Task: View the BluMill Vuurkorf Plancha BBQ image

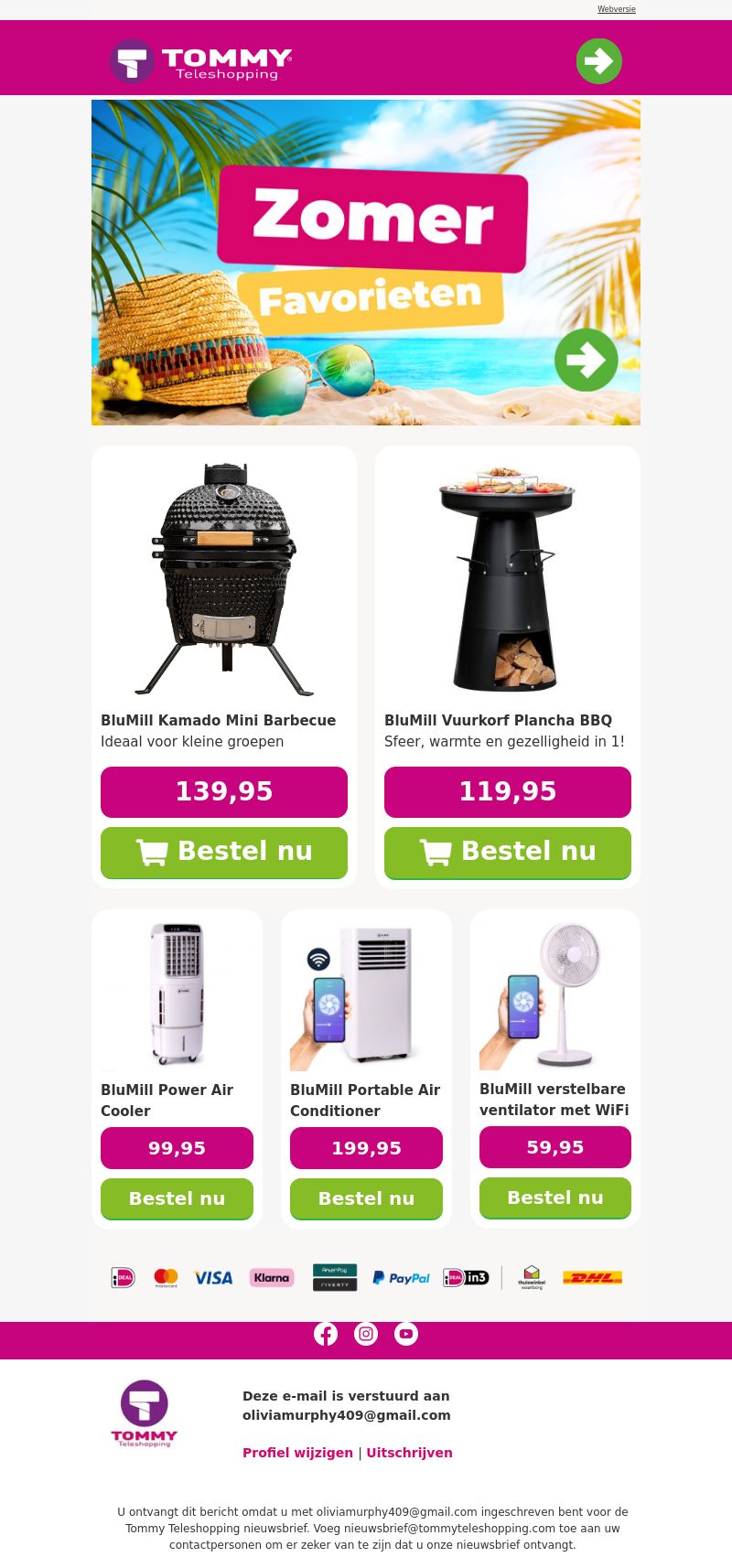Action: 508,578
